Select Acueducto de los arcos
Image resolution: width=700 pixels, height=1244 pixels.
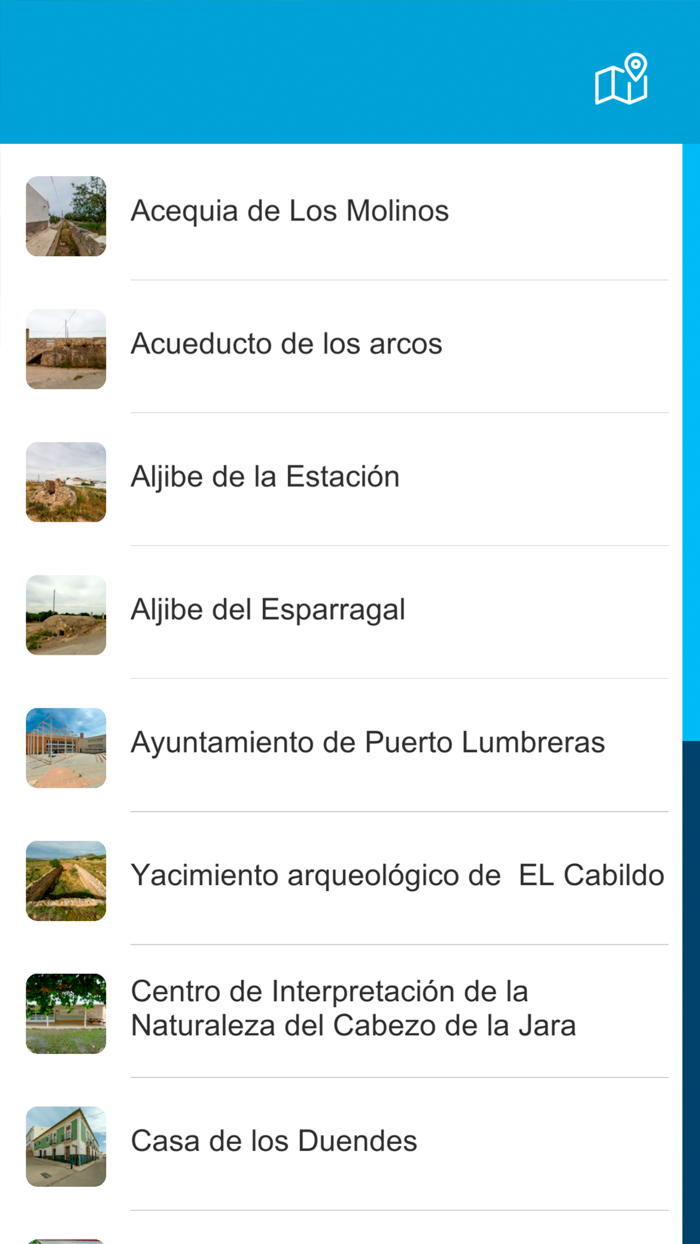286,345
